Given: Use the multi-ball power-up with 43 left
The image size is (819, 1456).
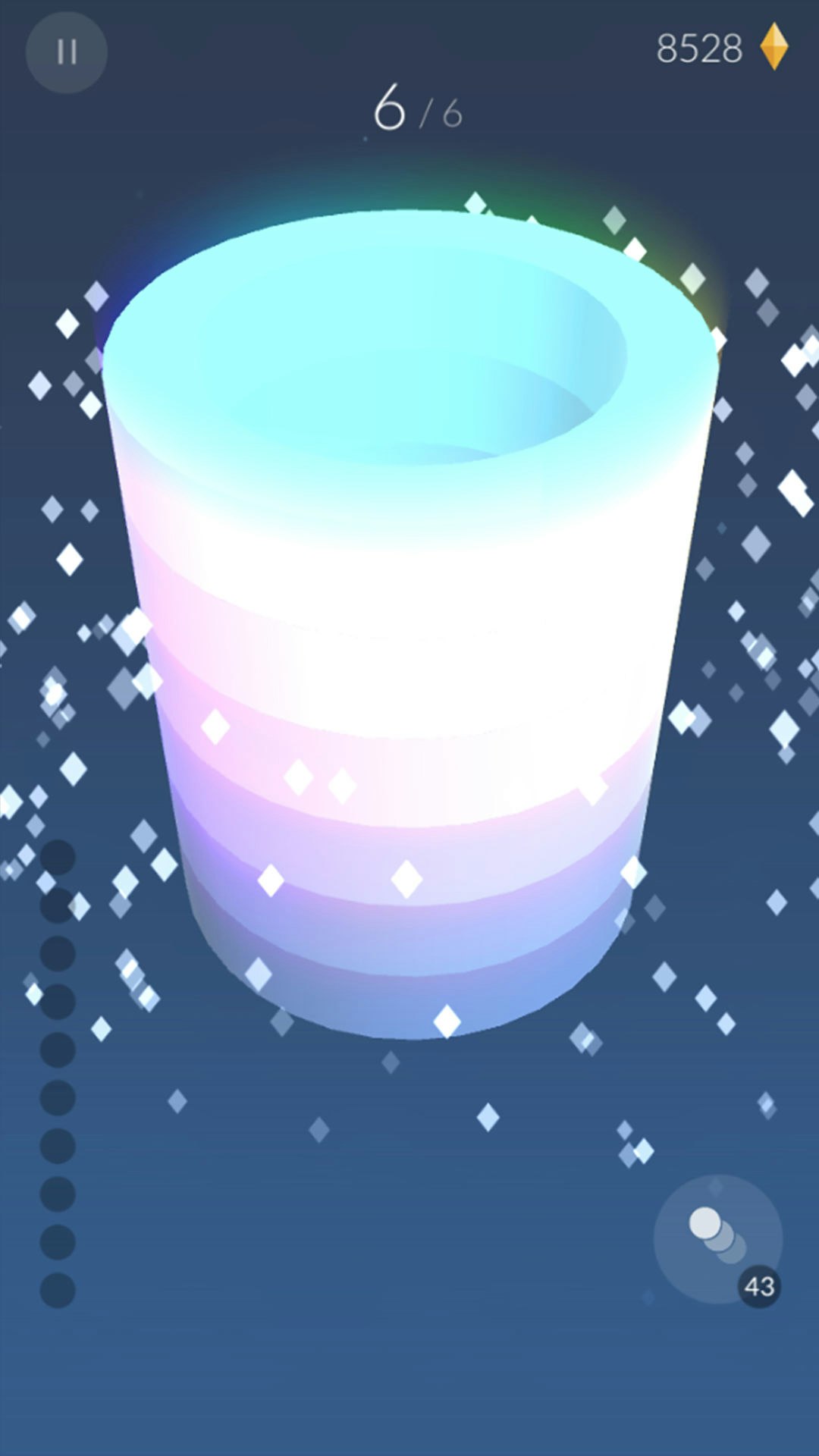Looking at the screenshot, I should pyautogui.click(x=717, y=1238).
